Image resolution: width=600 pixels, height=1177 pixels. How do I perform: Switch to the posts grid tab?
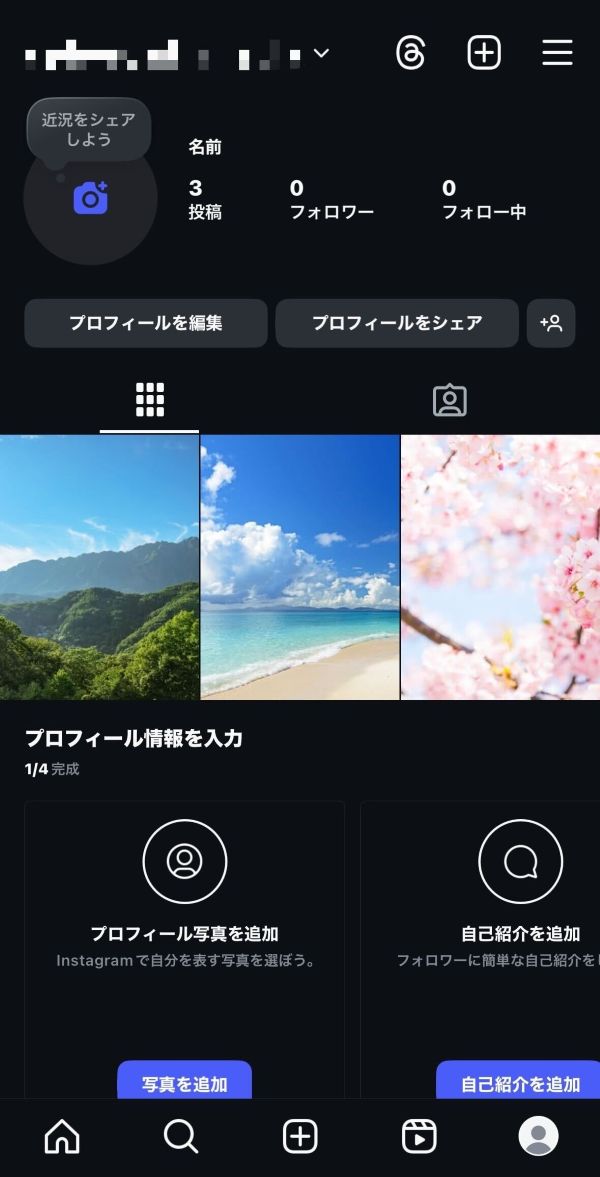tap(149, 400)
